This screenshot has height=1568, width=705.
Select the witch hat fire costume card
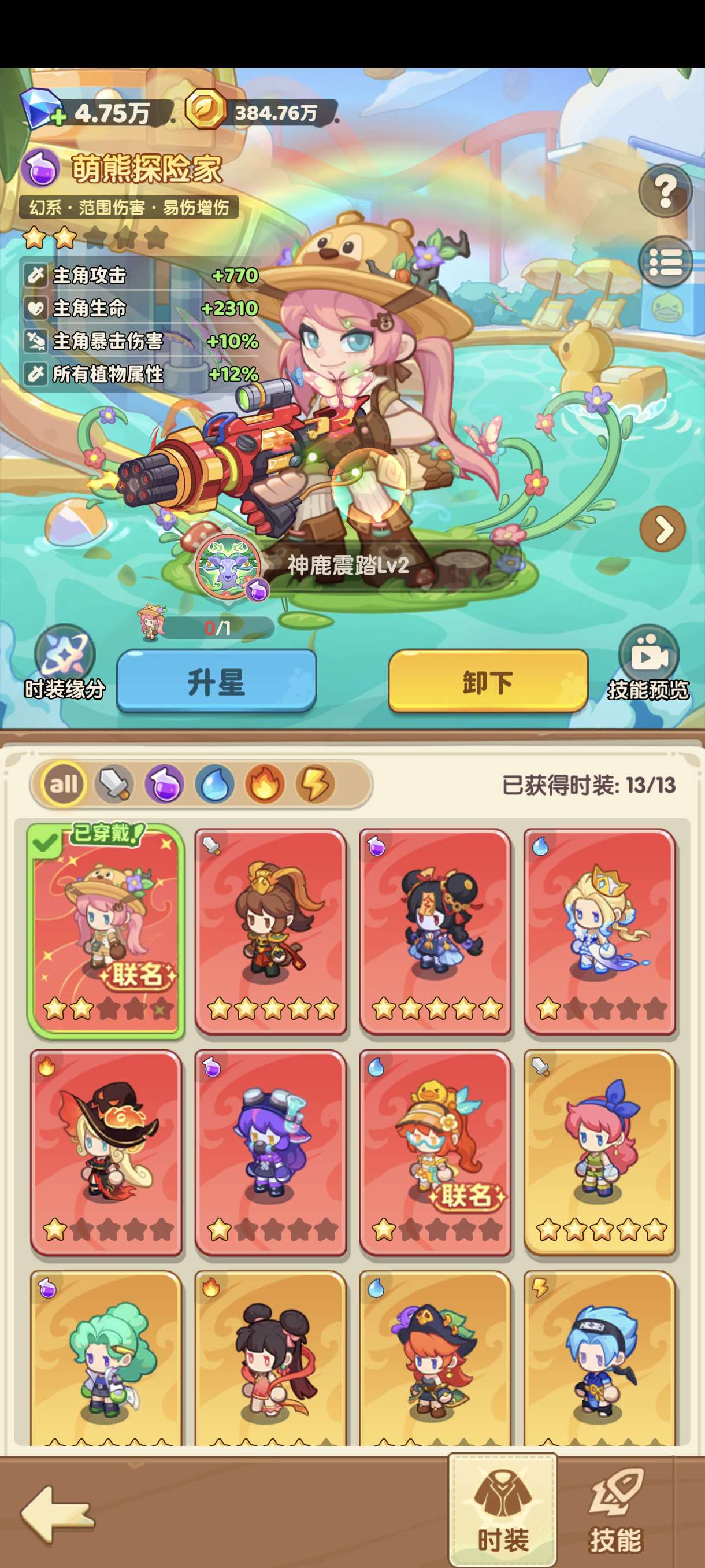(x=106, y=1152)
